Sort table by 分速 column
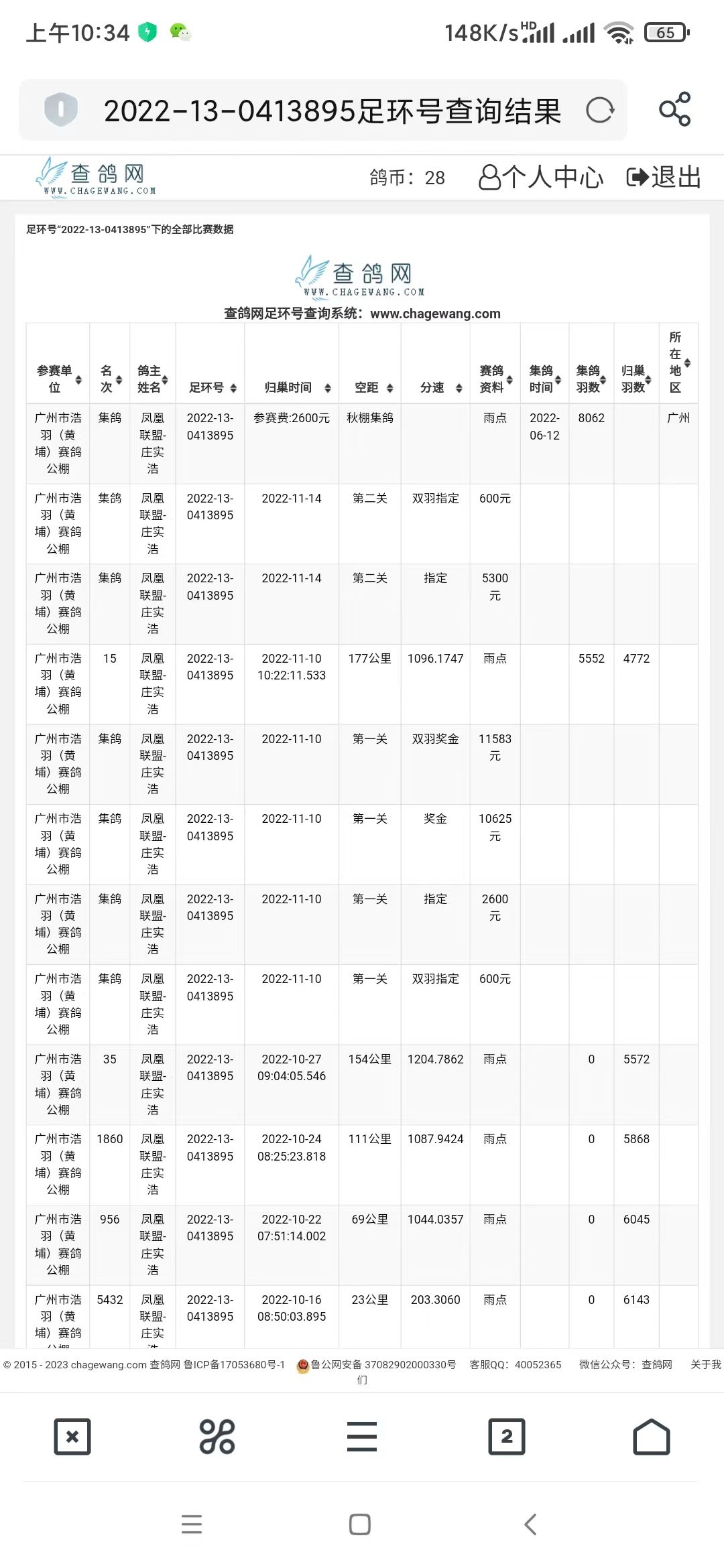Image resolution: width=724 pixels, height=1568 pixels. coord(440,387)
